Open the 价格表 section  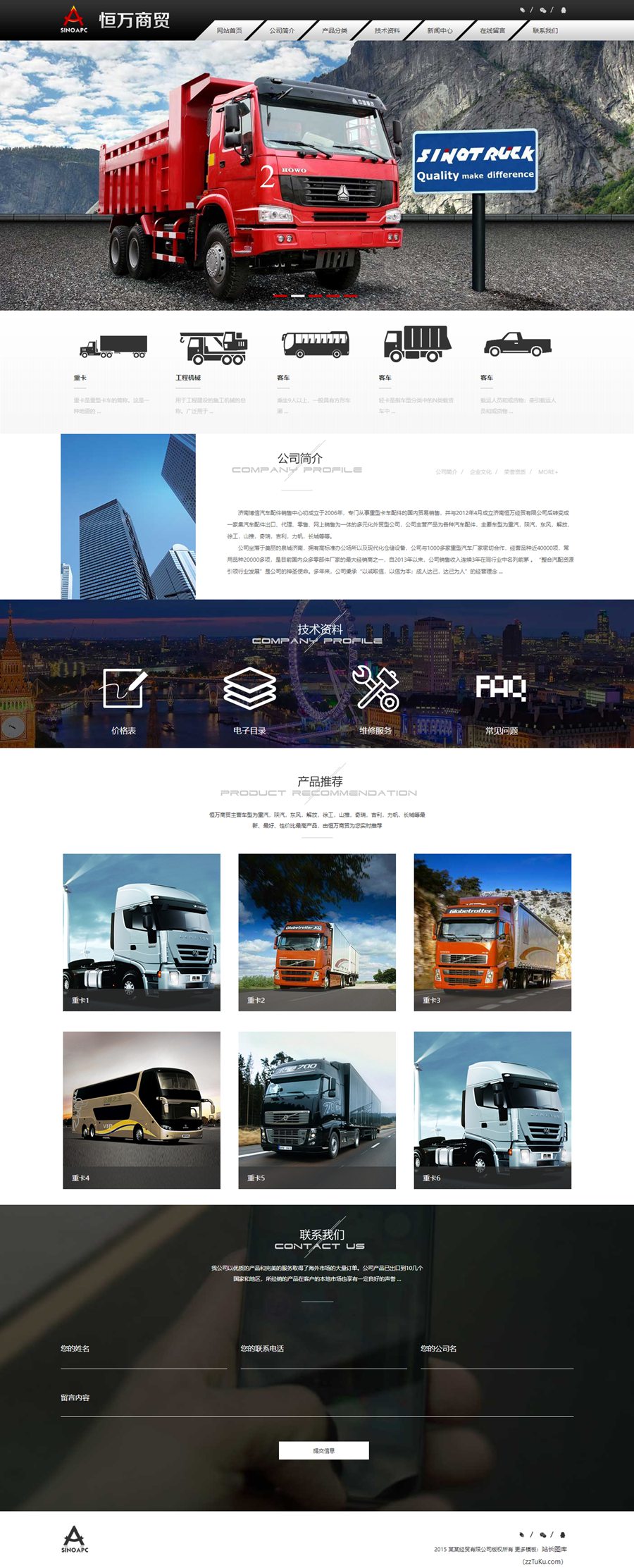click(124, 700)
